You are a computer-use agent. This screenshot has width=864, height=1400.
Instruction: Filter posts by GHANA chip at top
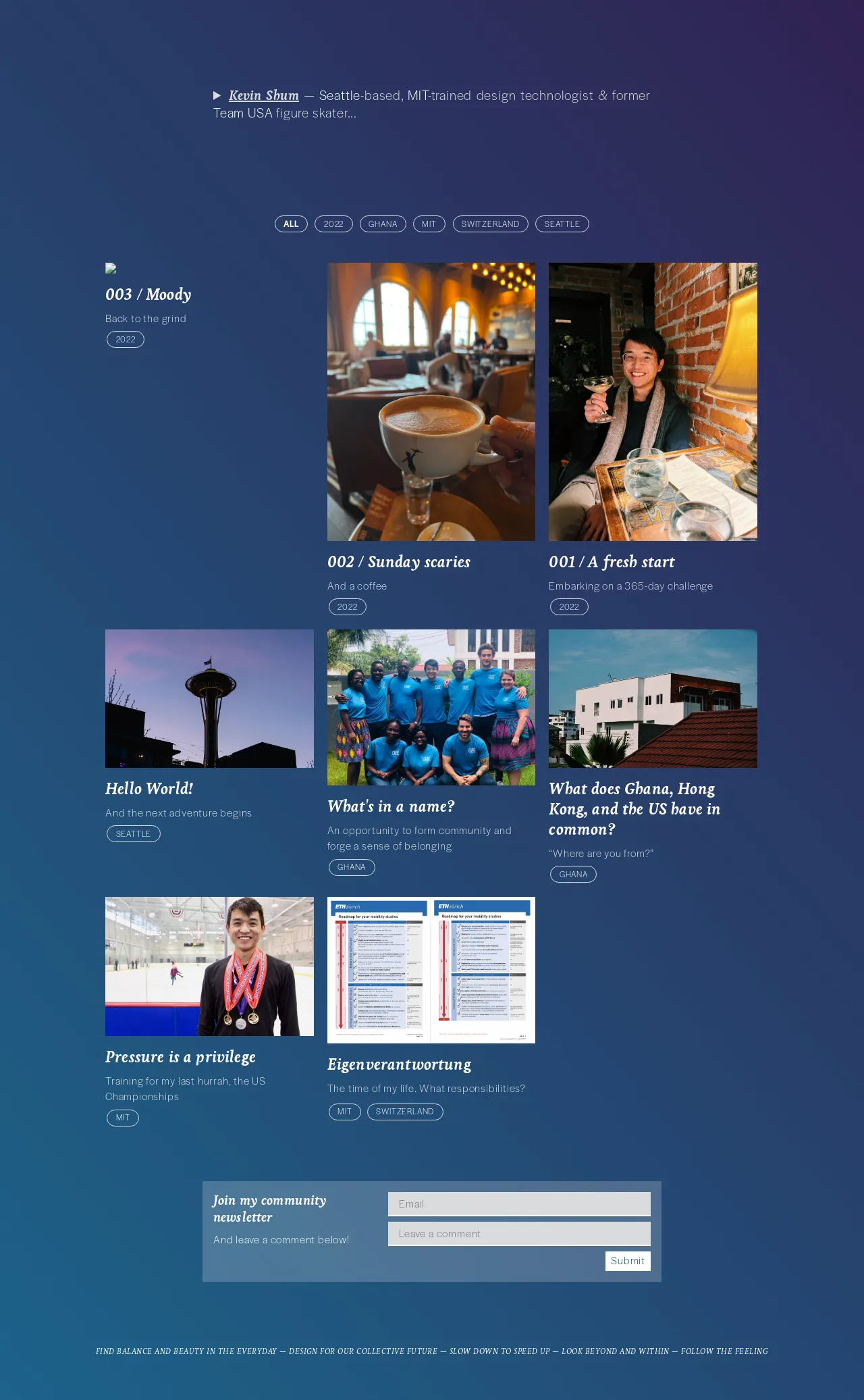(x=383, y=224)
